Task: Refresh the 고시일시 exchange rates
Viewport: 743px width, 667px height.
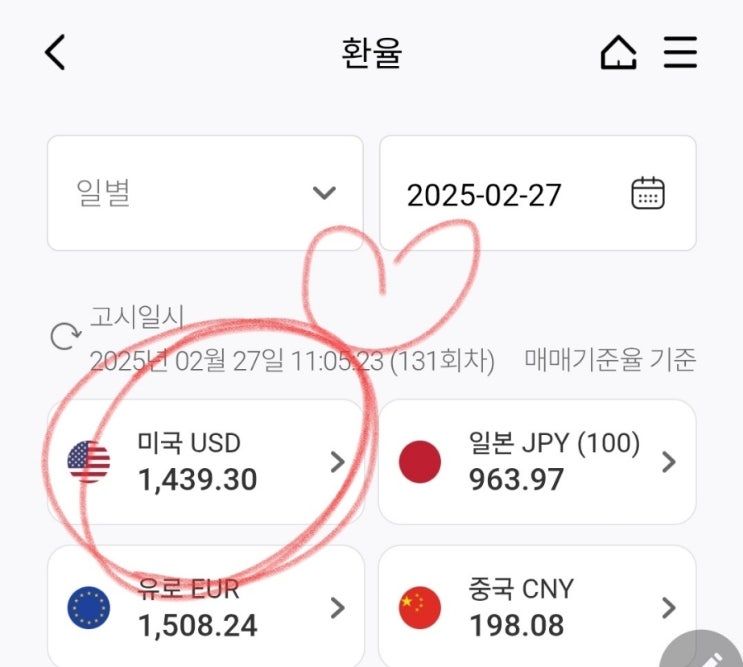Action: [66, 337]
